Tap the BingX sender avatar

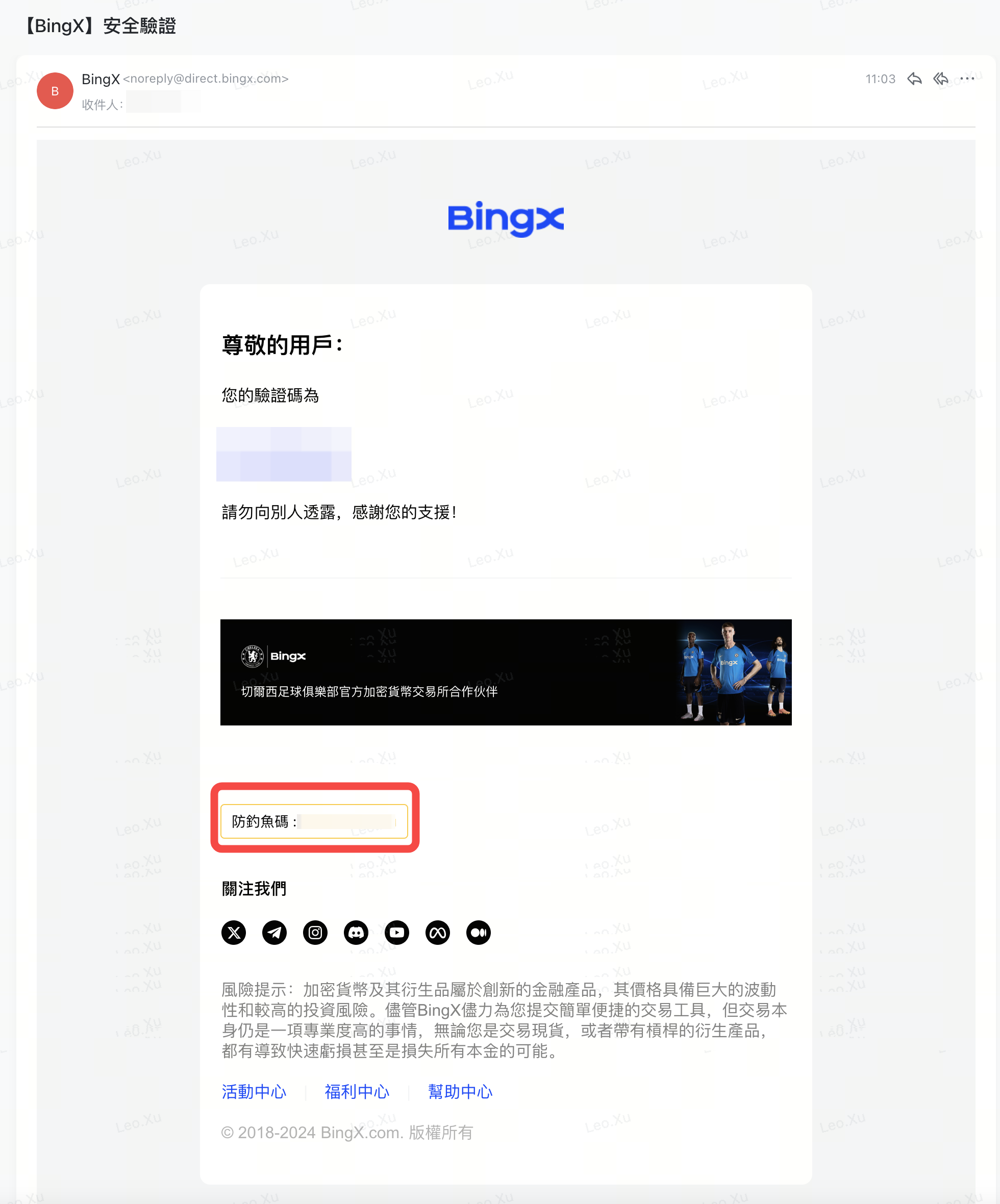[x=55, y=91]
